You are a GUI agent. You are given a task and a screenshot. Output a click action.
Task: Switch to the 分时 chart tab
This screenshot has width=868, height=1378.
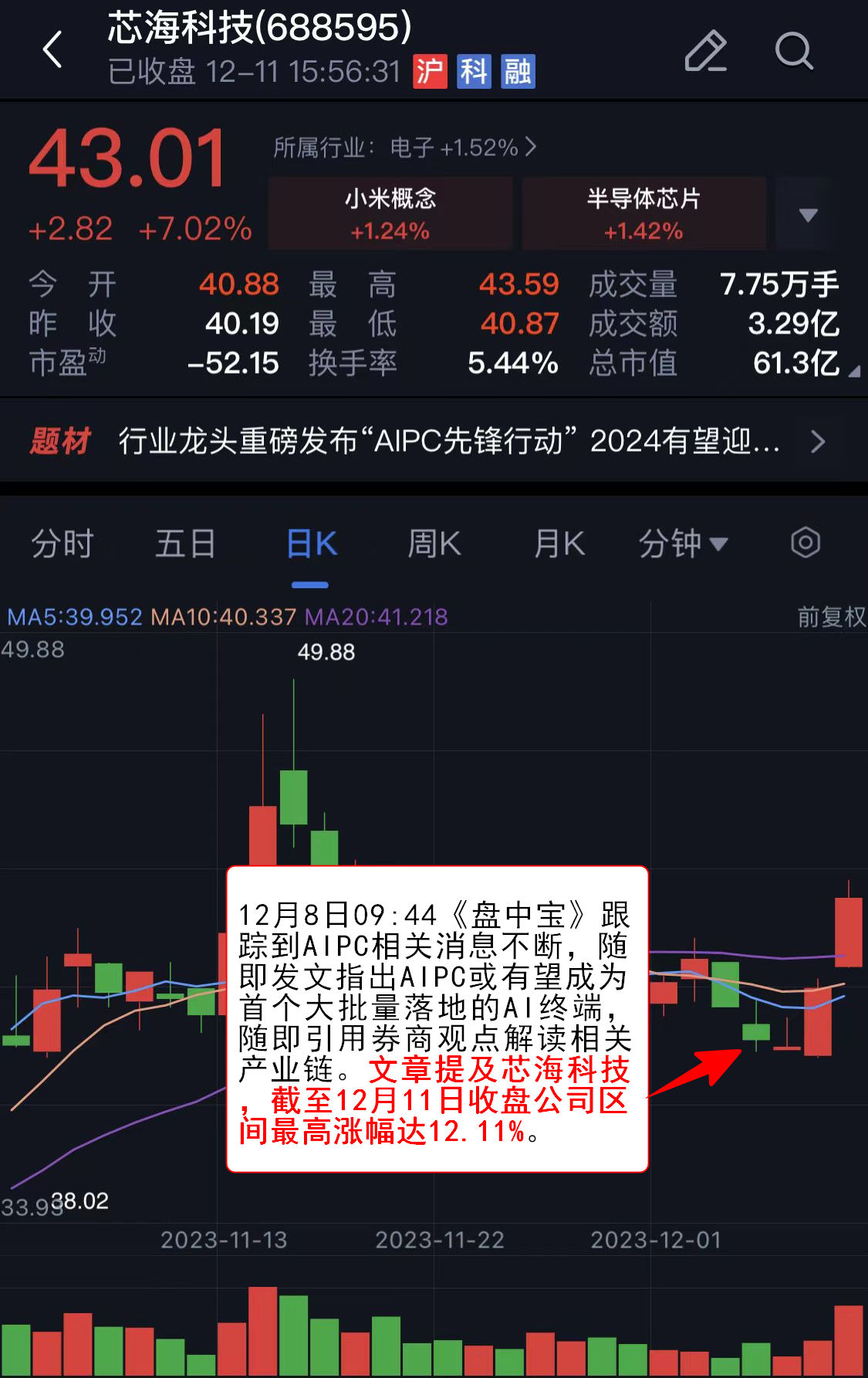click(x=62, y=543)
